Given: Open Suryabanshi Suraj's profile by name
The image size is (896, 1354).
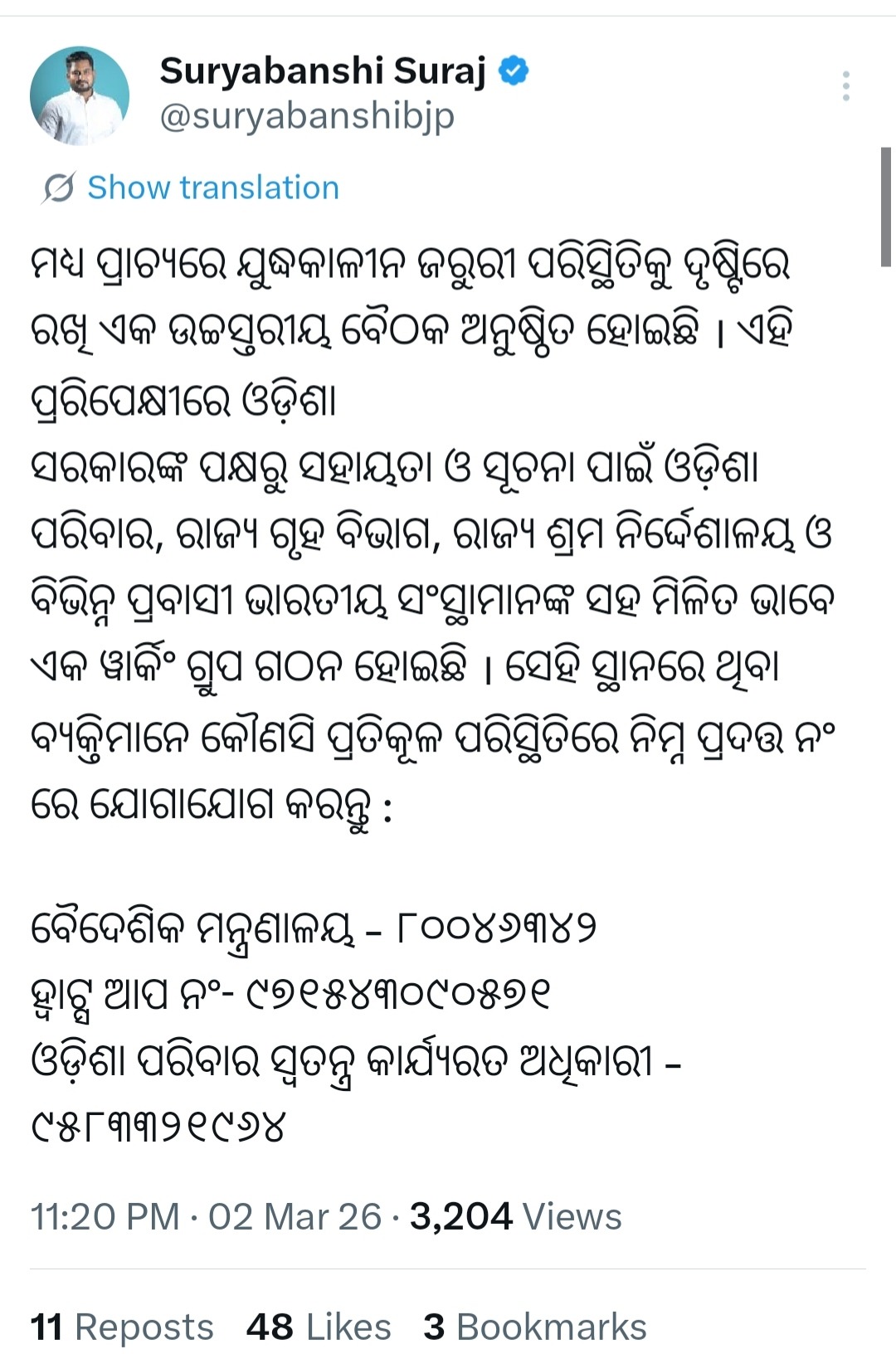Looking at the screenshot, I should (x=322, y=71).
